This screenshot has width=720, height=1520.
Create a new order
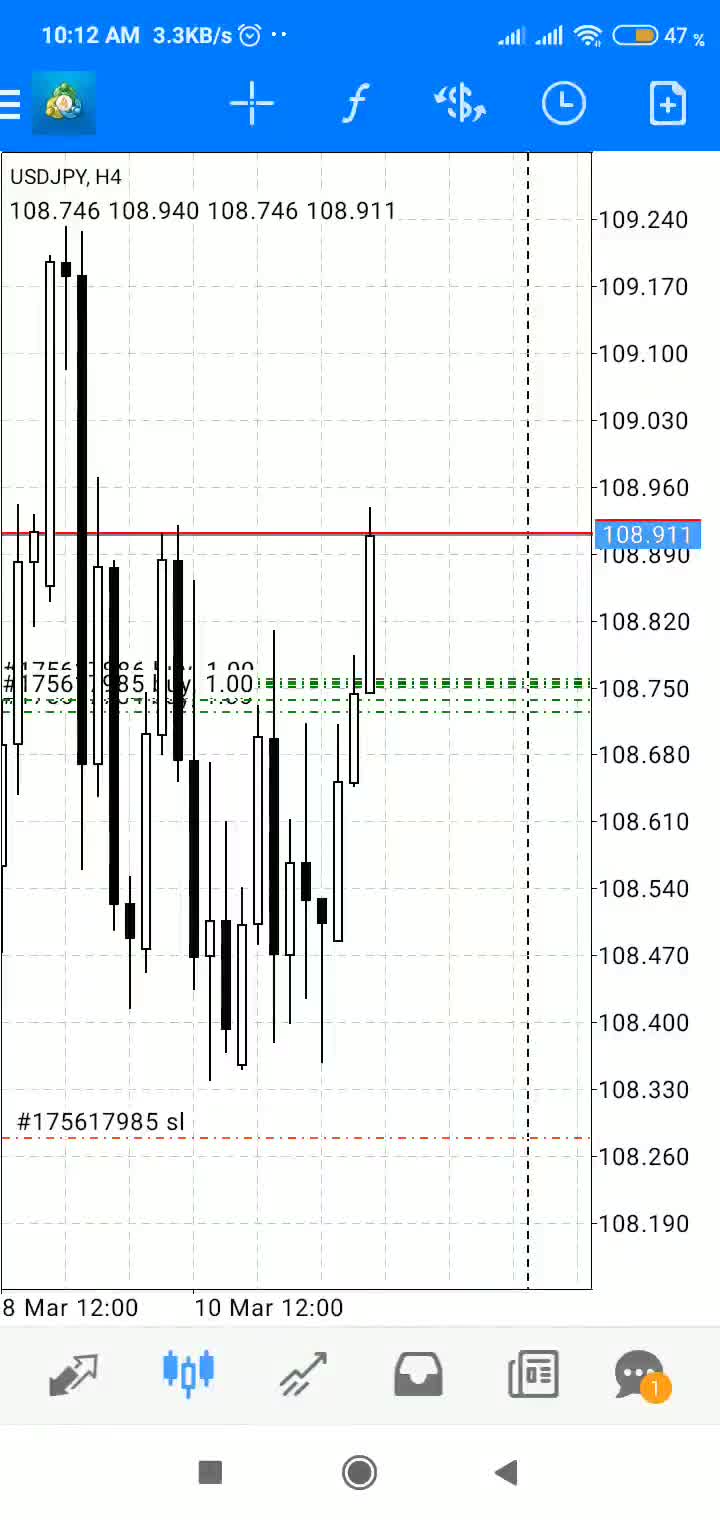667,103
